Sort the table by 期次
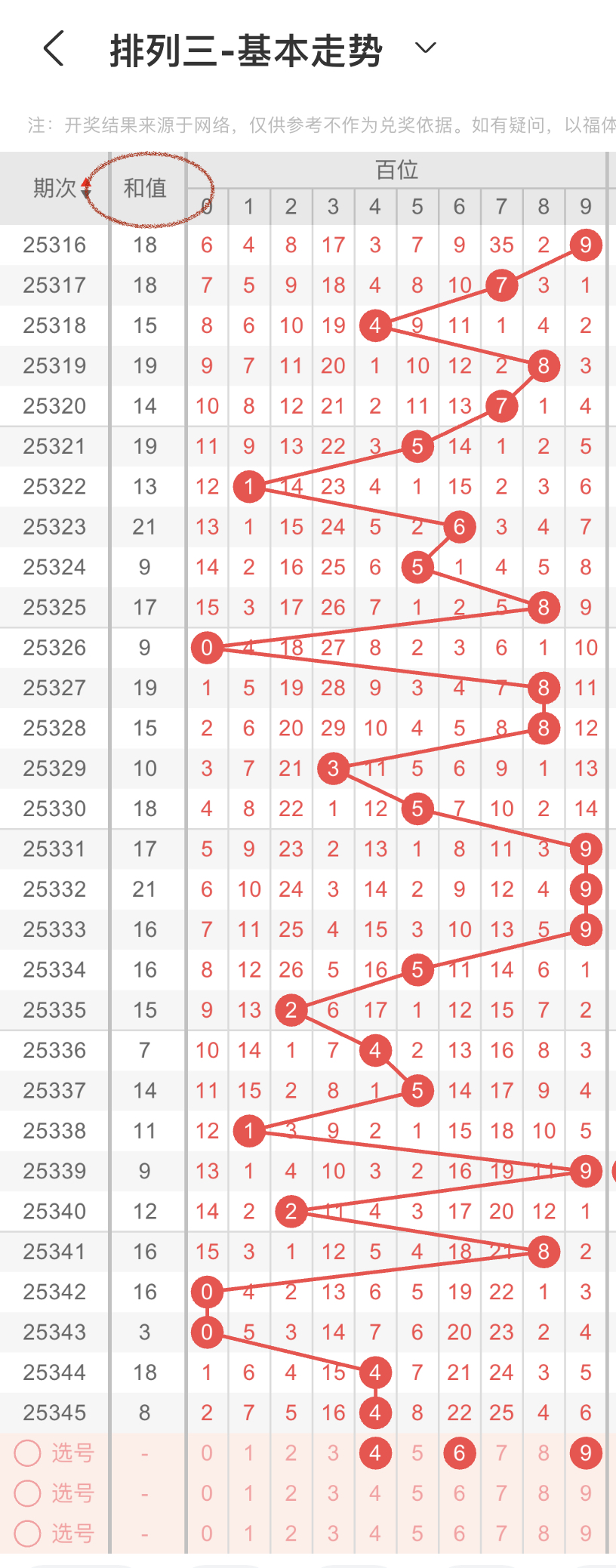616x1568 pixels. coord(62,188)
